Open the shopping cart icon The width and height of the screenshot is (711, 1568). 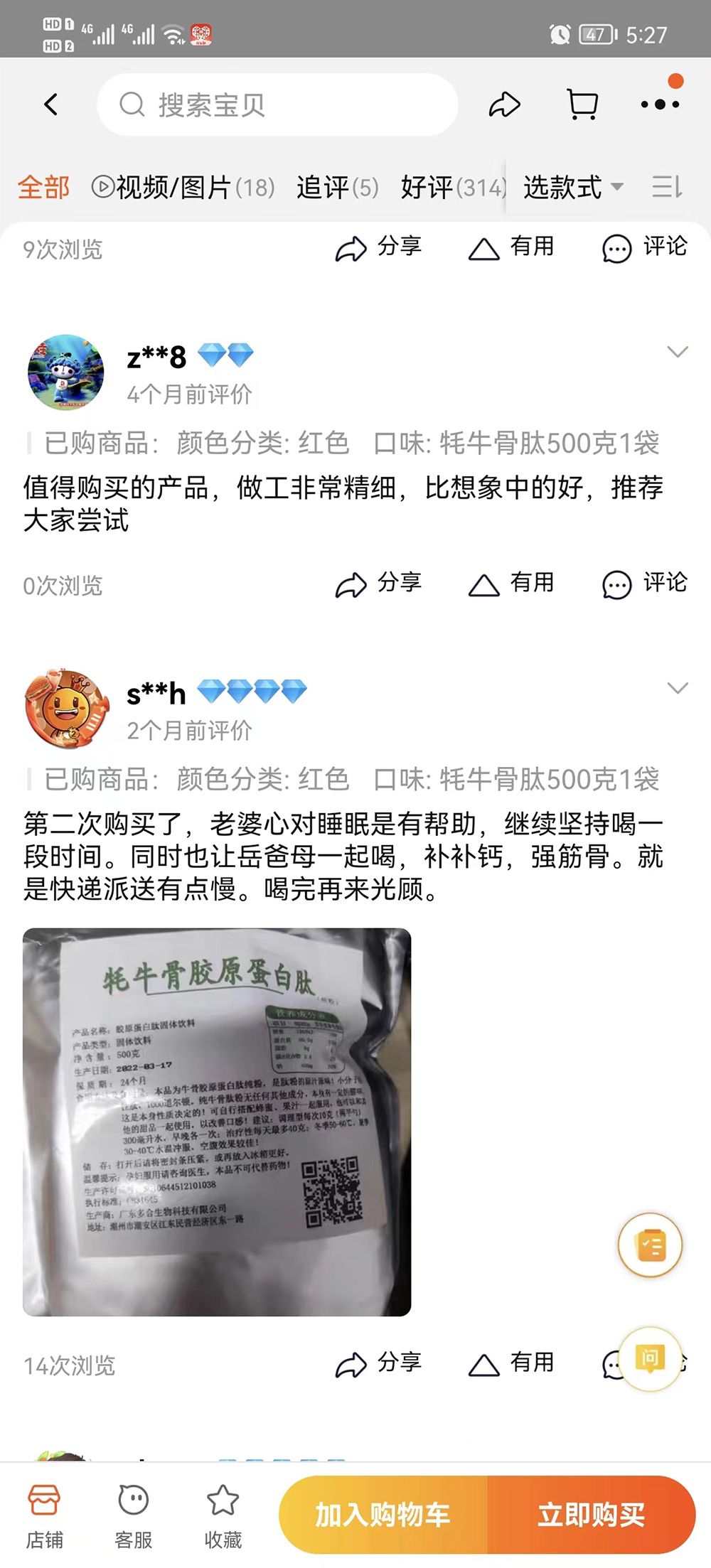(582, 104)
